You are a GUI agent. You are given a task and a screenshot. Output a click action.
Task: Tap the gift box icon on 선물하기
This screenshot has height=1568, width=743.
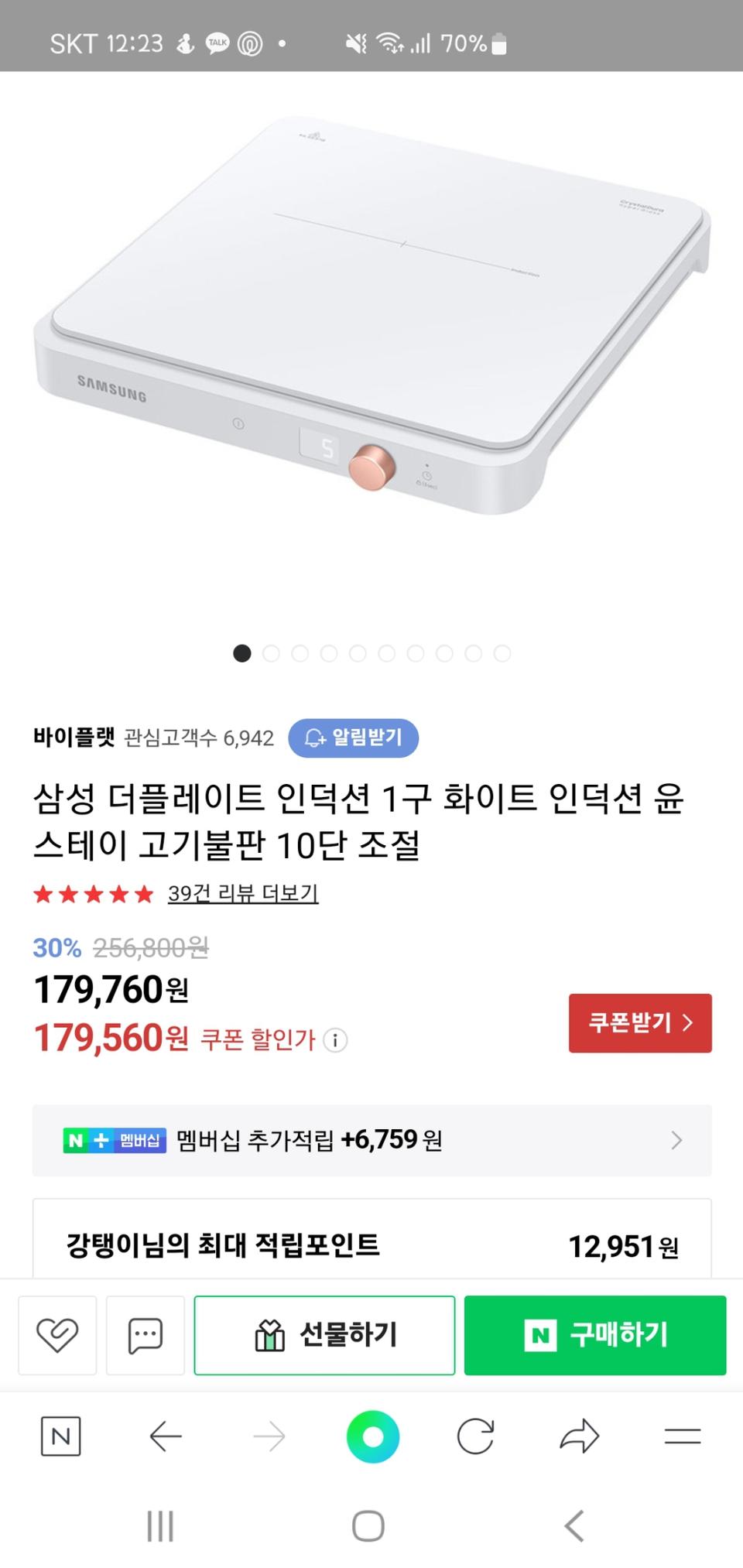[268, 1334]
